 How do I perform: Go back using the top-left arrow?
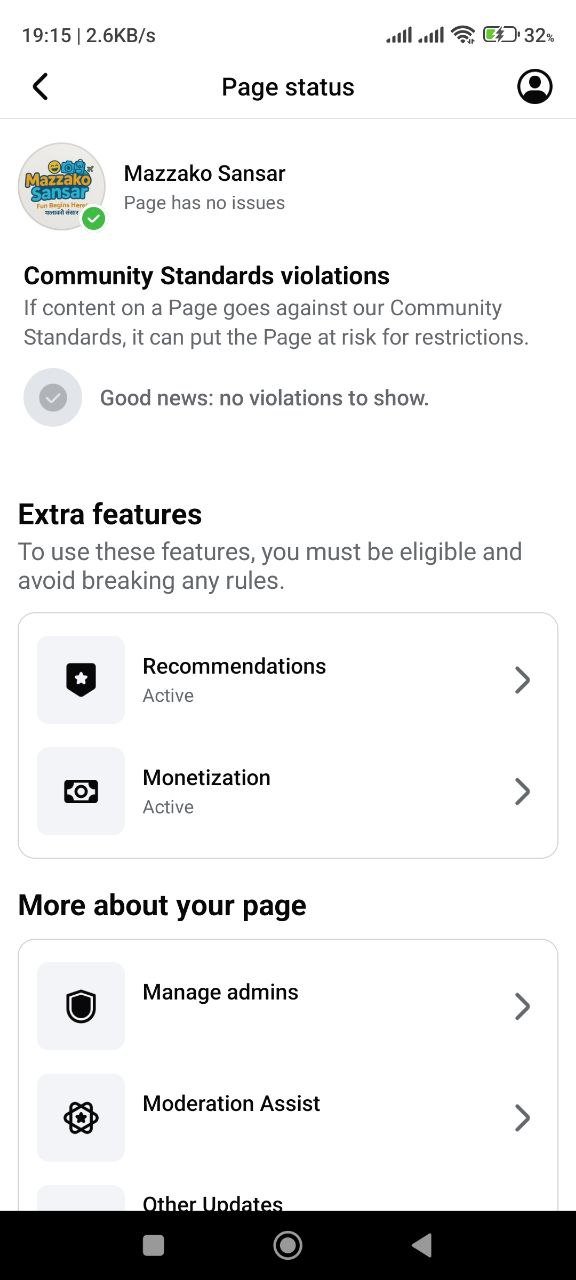point(40,87)
